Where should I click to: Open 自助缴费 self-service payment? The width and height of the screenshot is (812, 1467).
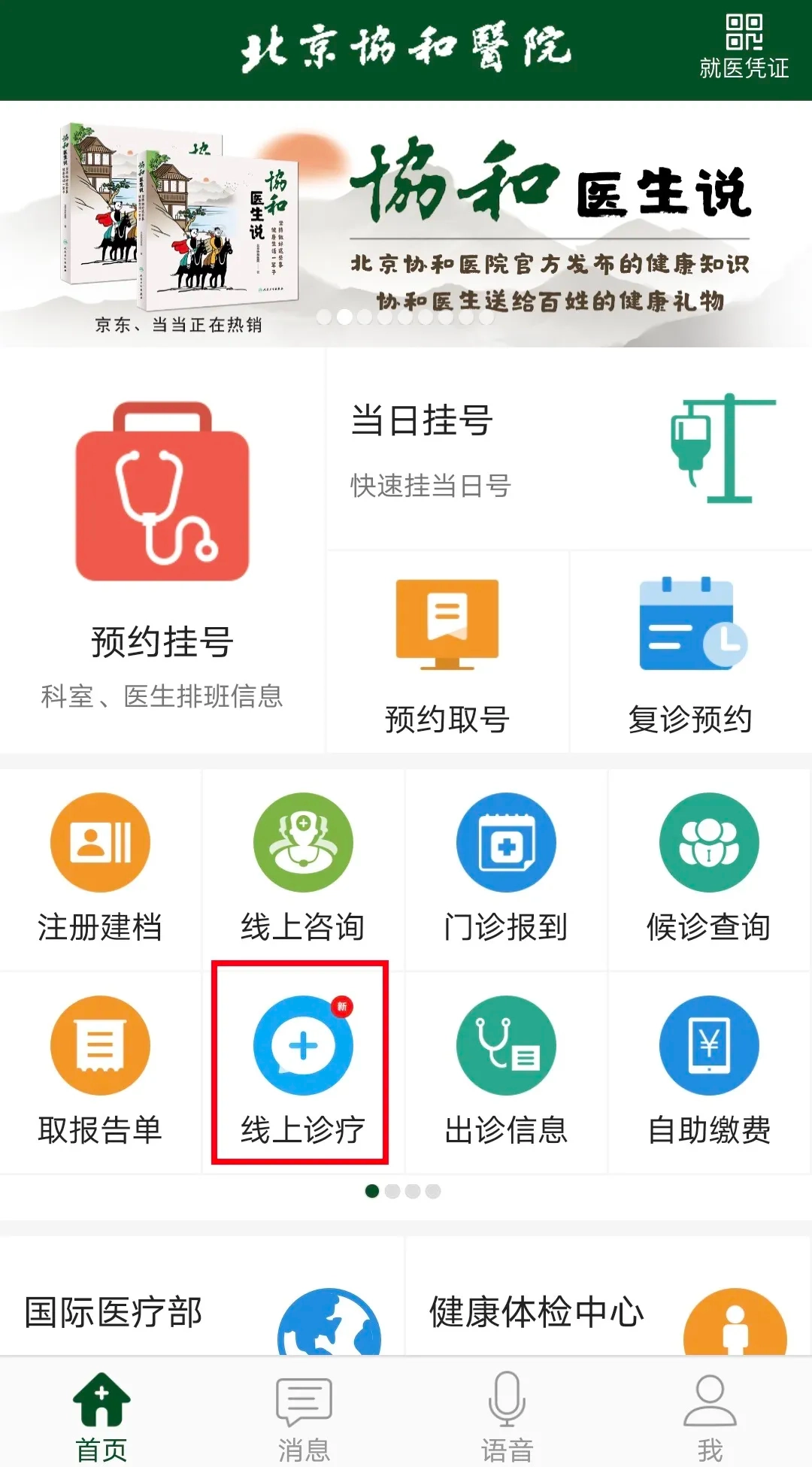[x=709, y=1071]
